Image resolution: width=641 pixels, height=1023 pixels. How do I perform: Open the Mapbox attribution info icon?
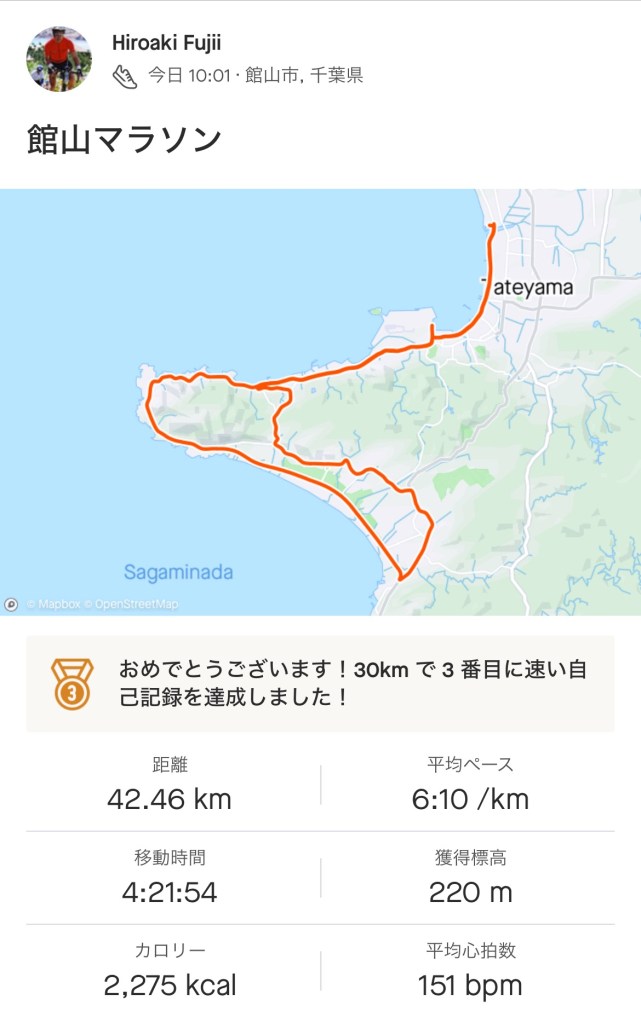click(11, 604)
